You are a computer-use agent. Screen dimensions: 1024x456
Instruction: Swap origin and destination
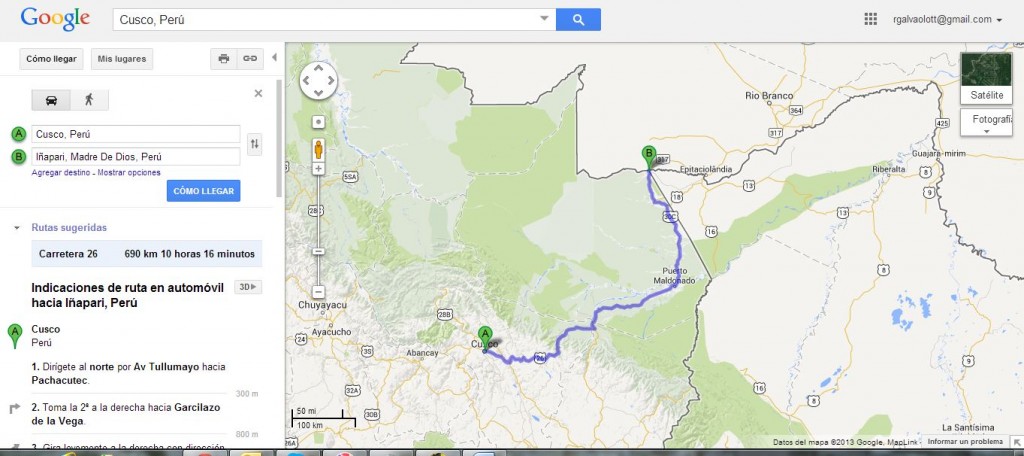255,145
